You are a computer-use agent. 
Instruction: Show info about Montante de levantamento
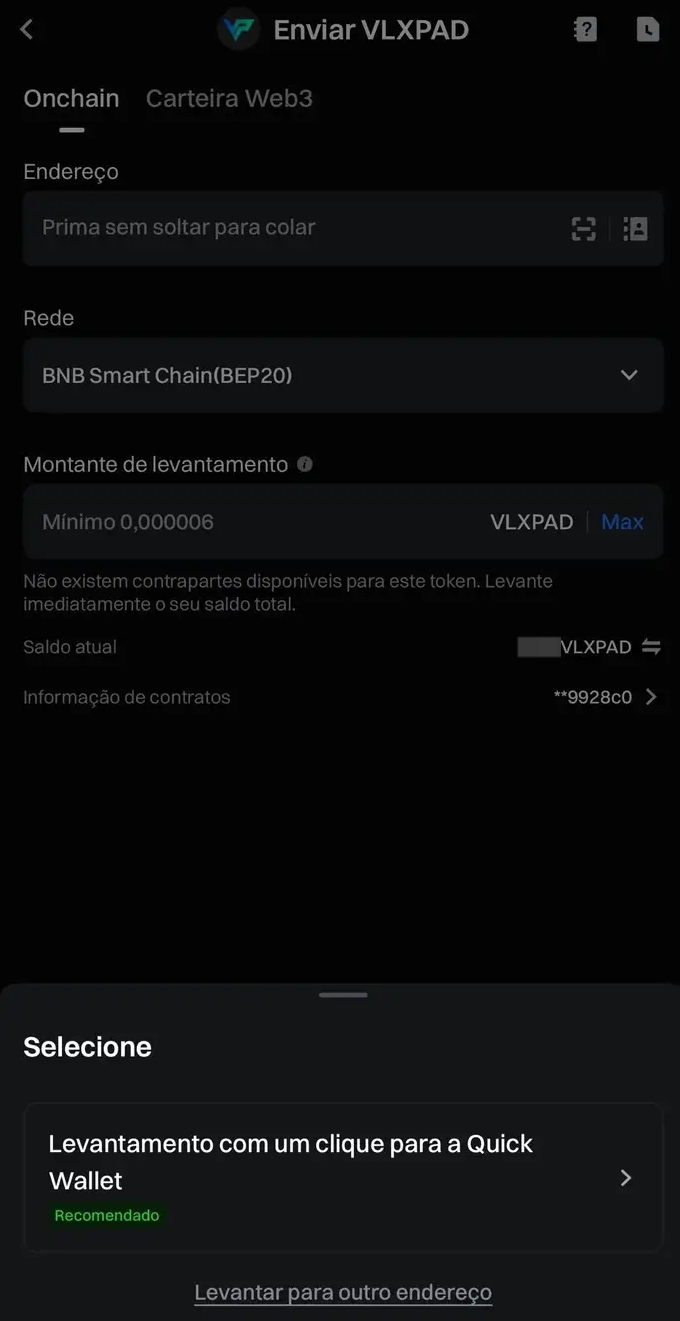pos(305,464)
